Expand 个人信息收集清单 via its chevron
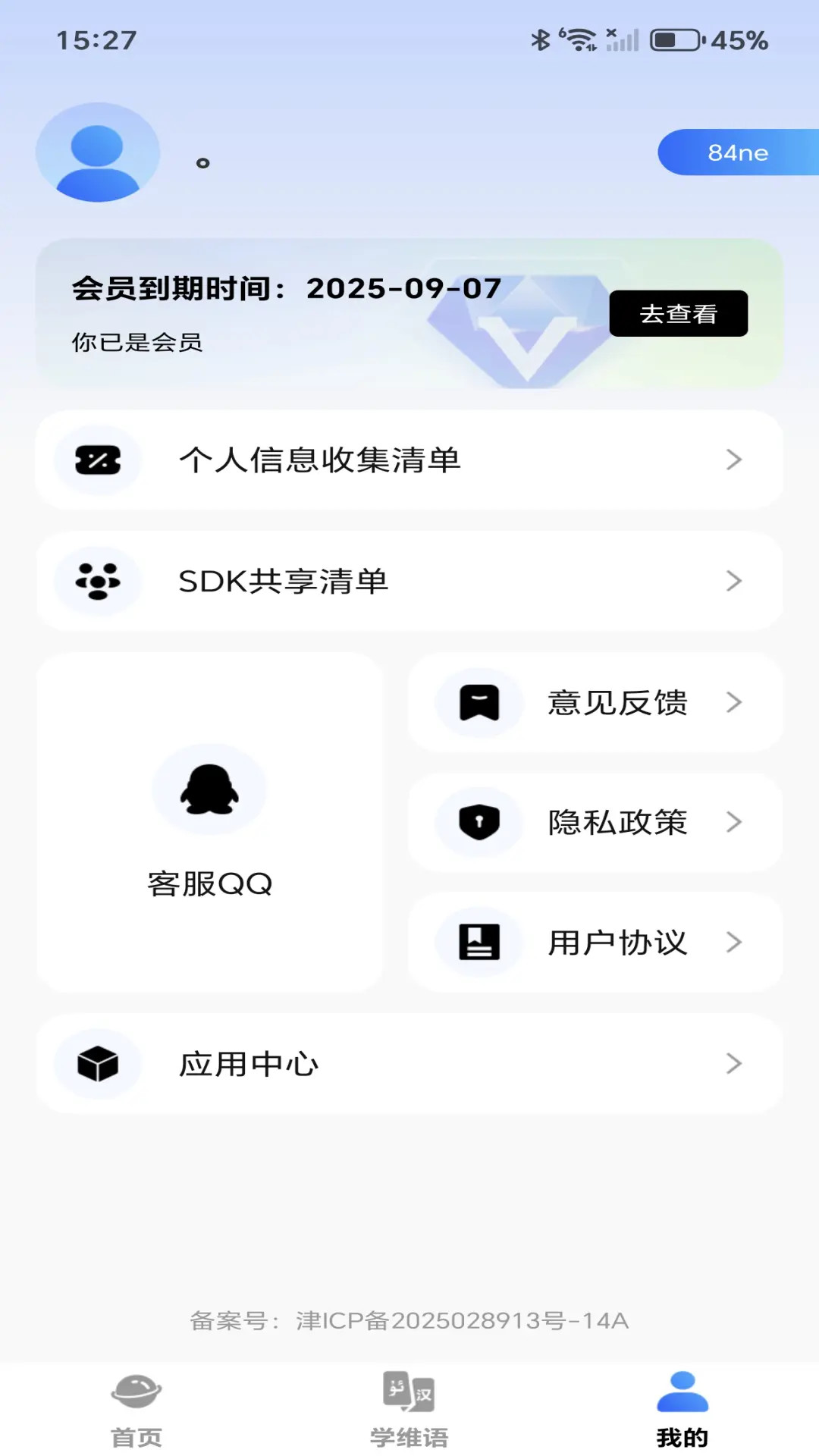 pos(733,459)
